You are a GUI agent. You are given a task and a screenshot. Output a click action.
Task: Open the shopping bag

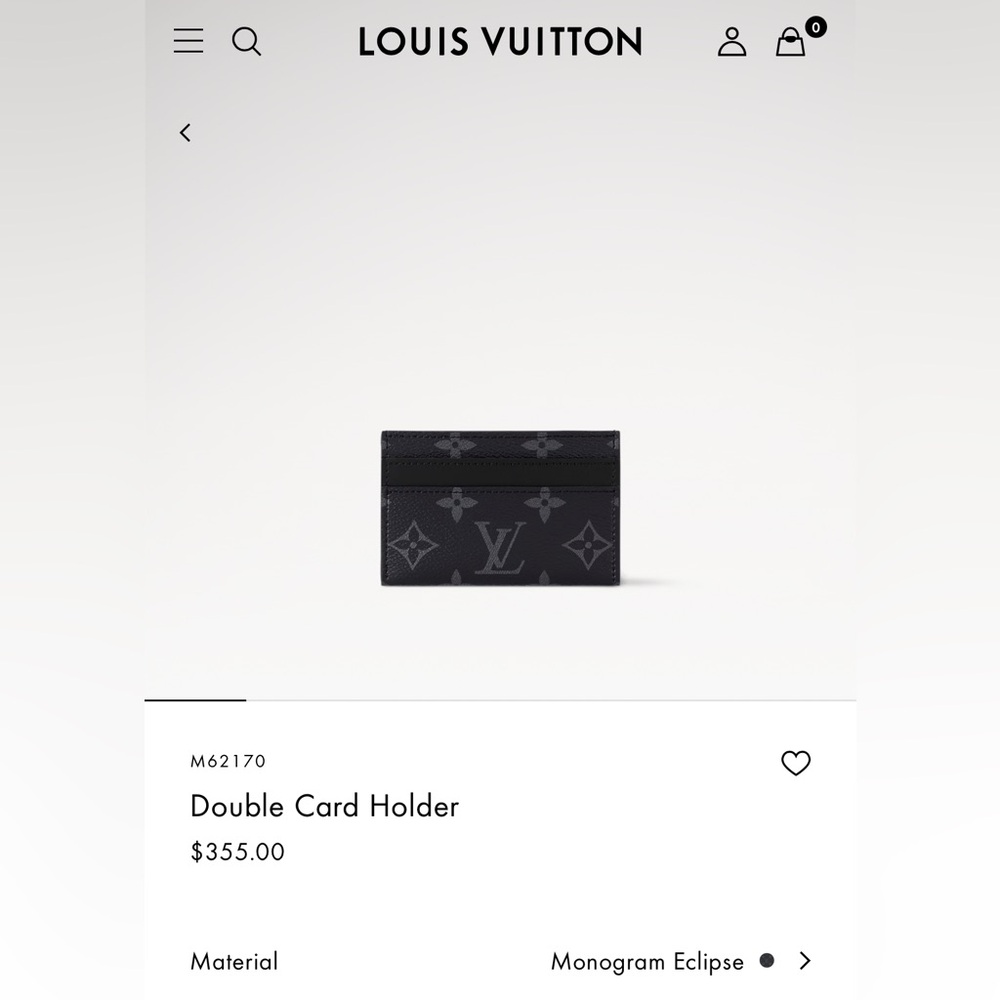[x=791, y=42]
